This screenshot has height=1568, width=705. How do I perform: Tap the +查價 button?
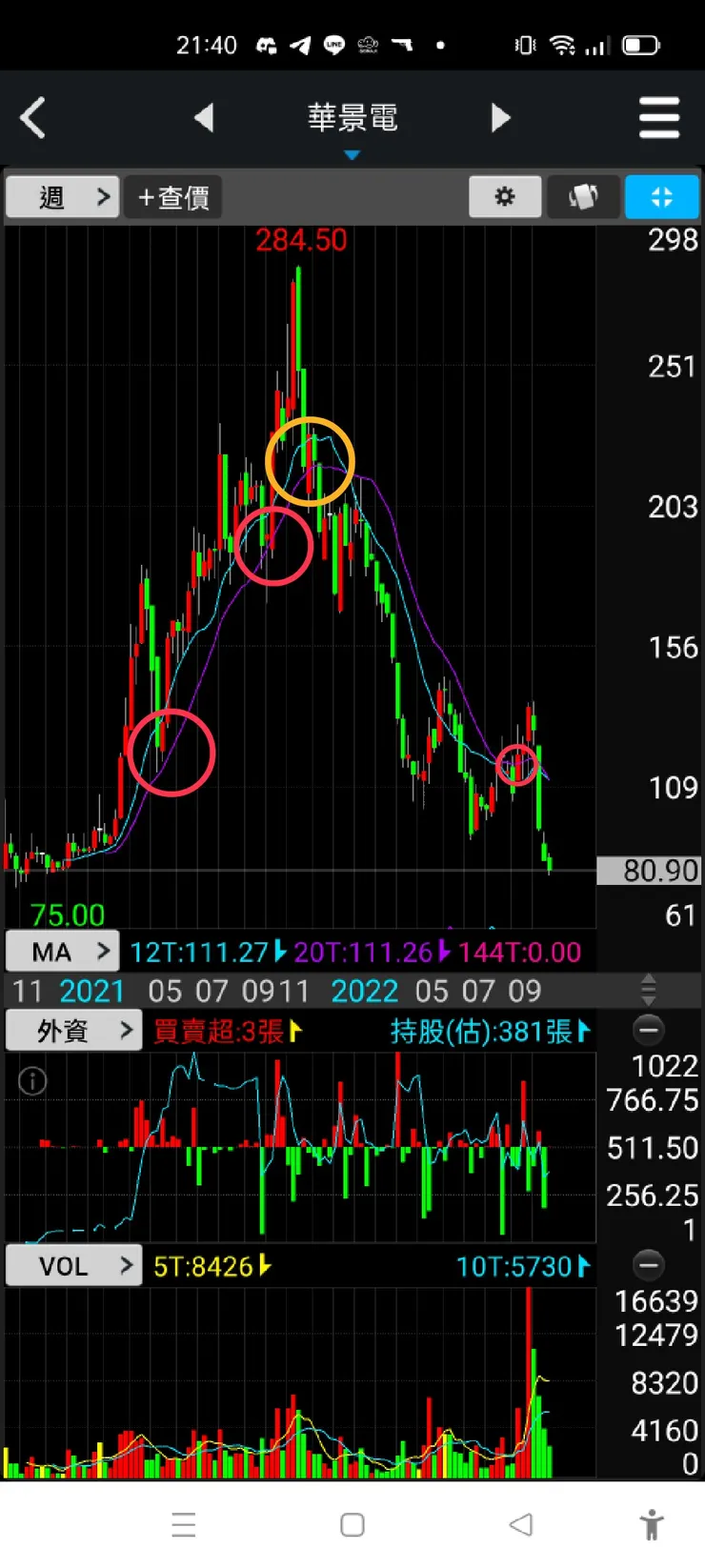[x=173, y=197]
